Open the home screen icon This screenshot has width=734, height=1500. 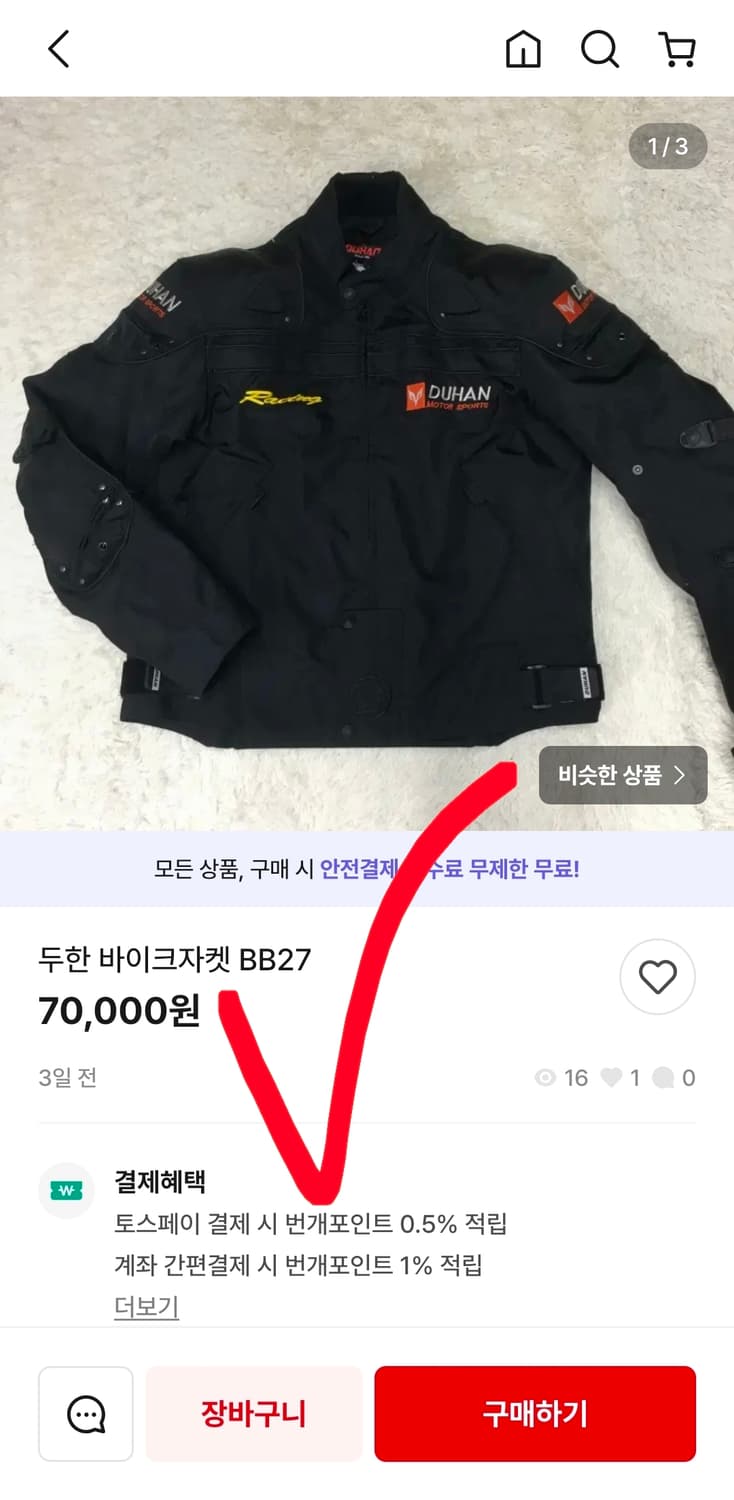(523, 47)
